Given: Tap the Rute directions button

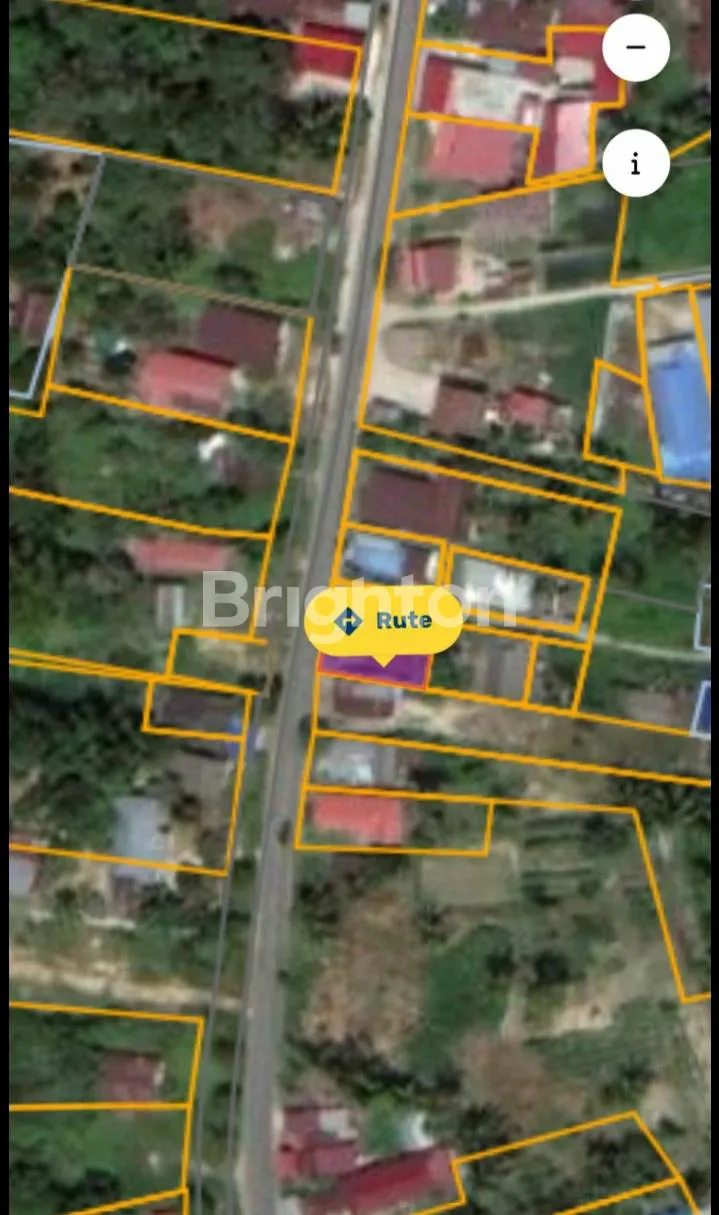Looking at the screenshot, I should pos(384,620).
